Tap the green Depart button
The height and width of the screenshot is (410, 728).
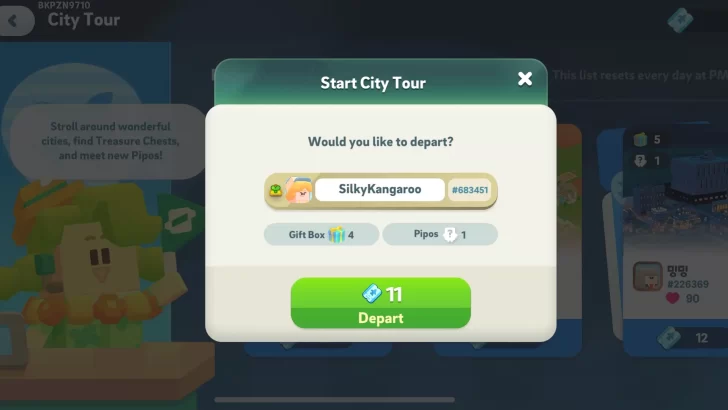point(380,303)
